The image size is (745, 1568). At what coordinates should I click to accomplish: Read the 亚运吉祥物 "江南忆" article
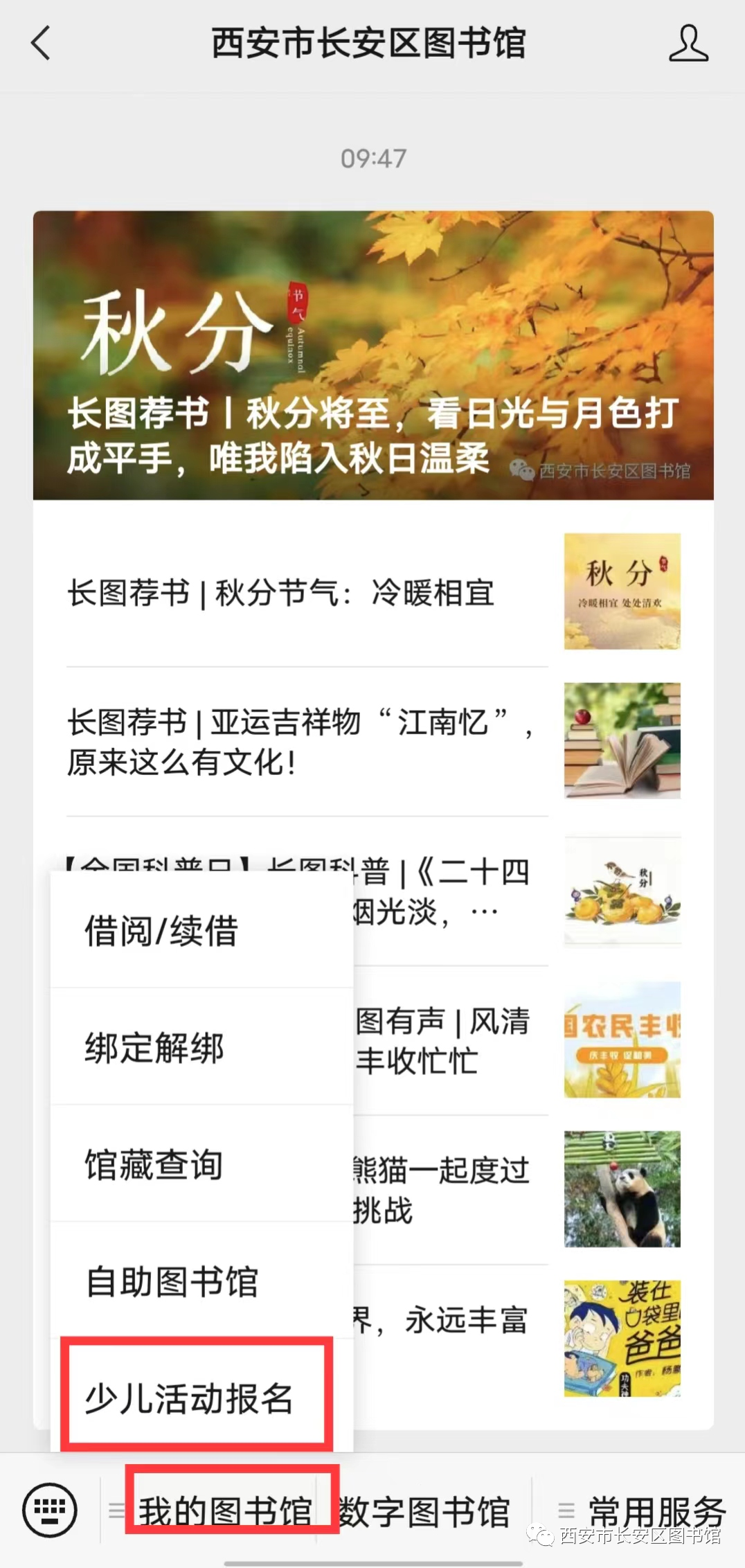coord(299,742)
